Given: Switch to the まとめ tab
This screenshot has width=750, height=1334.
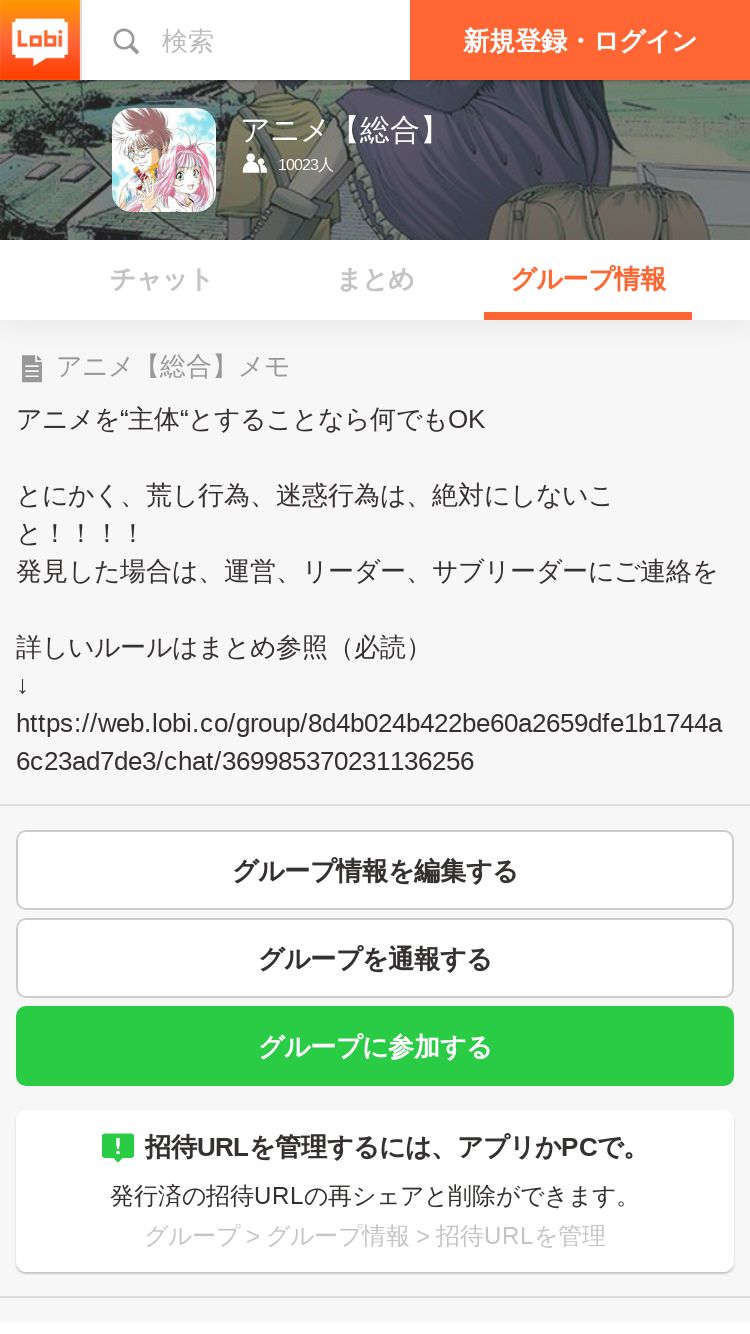Looking at the screenshot, I should pos(375,280).
